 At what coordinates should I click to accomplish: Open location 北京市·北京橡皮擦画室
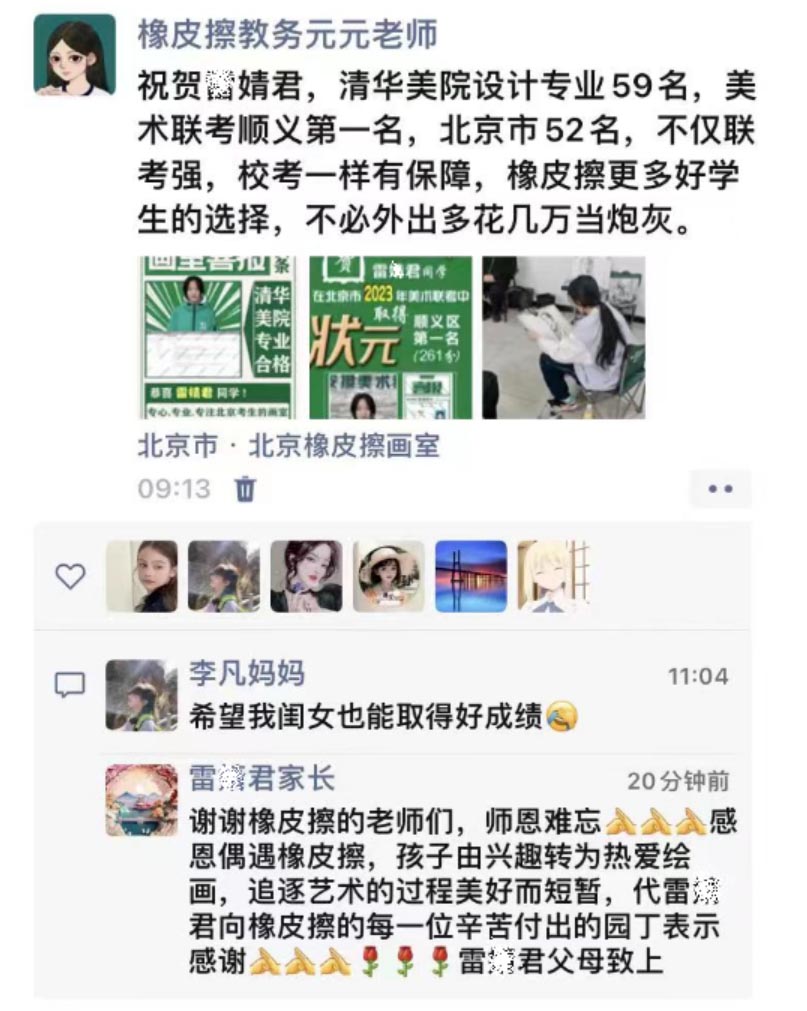(x=288, y=445)
